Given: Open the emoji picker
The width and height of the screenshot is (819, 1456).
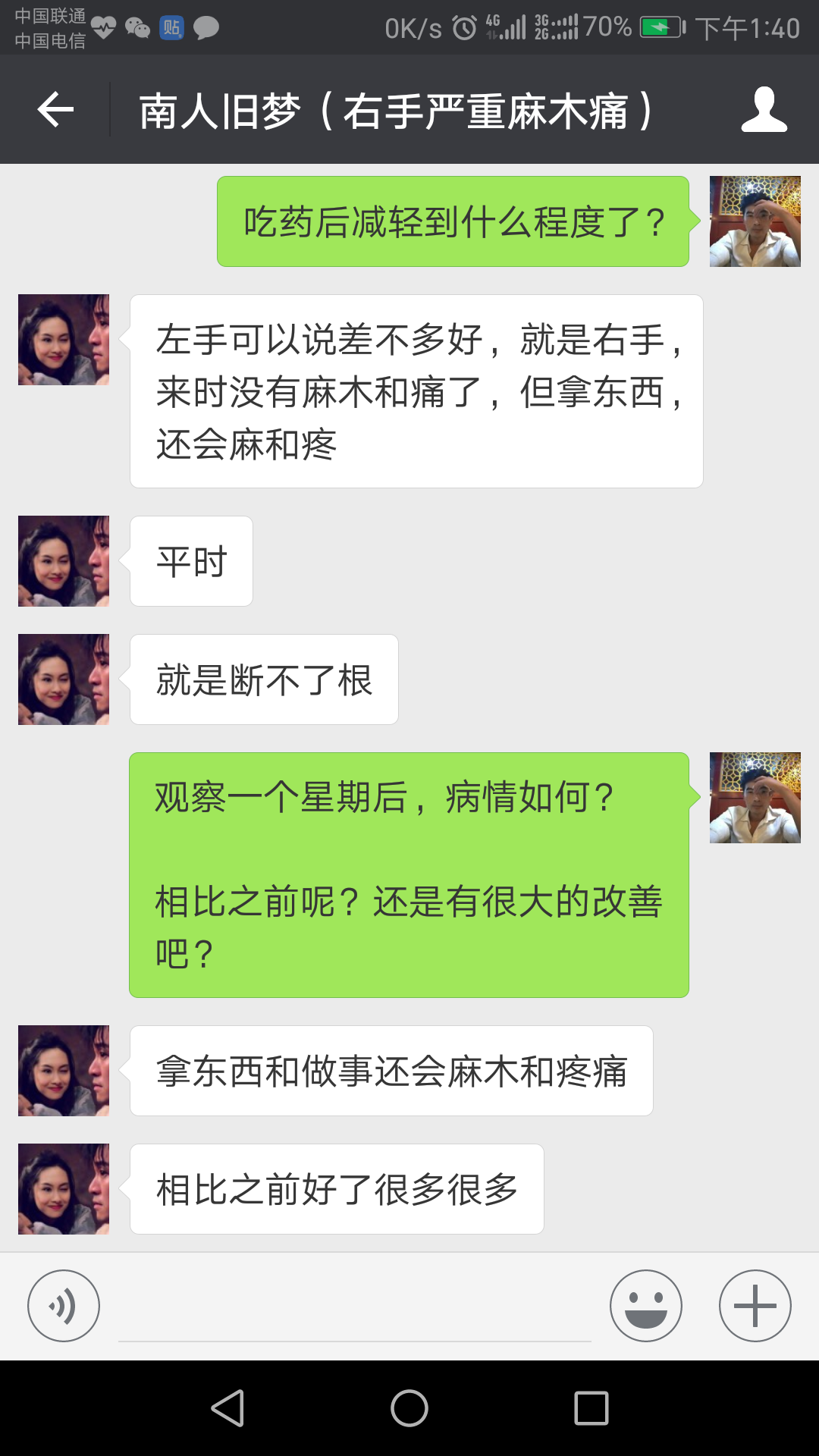Looking at the screenshot, I should (x=646, y=1306).
